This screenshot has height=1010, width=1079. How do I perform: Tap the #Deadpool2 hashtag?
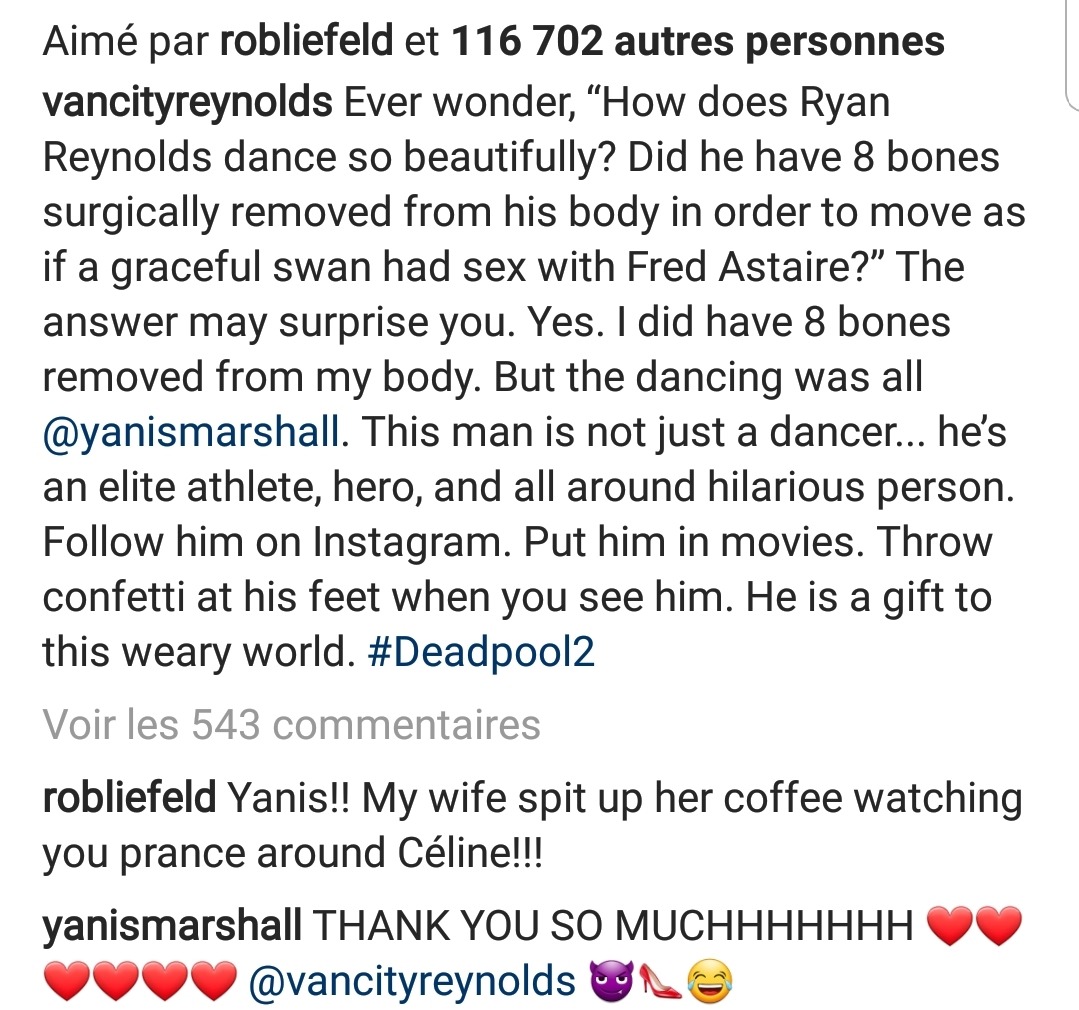(x=481, y=651)
